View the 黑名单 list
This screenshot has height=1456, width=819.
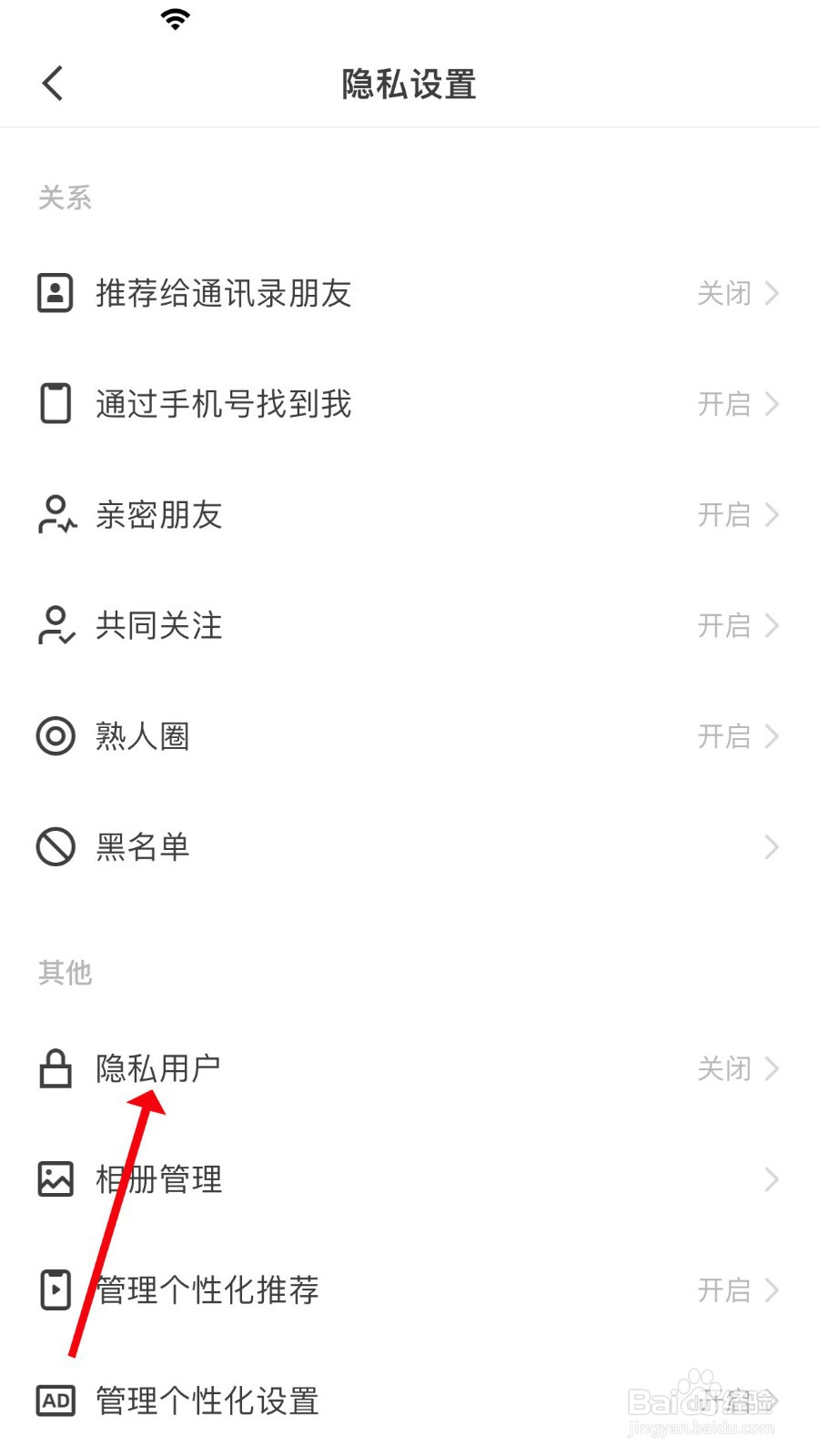pos(409,847)
